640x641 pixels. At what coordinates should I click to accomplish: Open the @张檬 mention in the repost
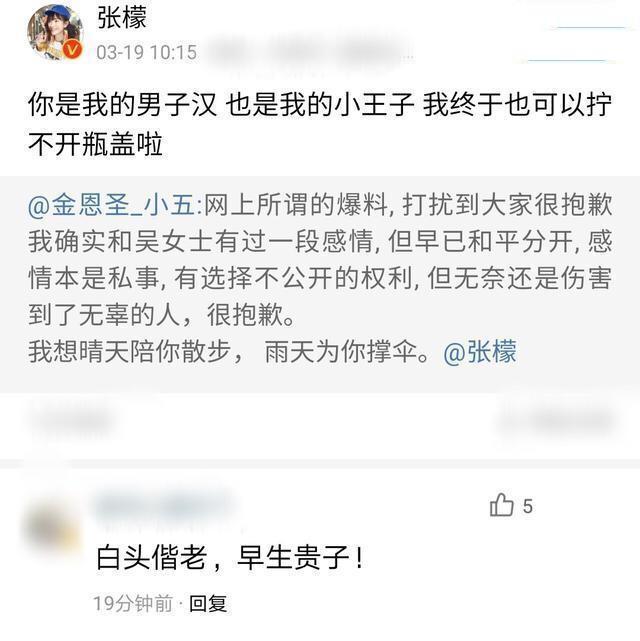click(x=478, y=352)
